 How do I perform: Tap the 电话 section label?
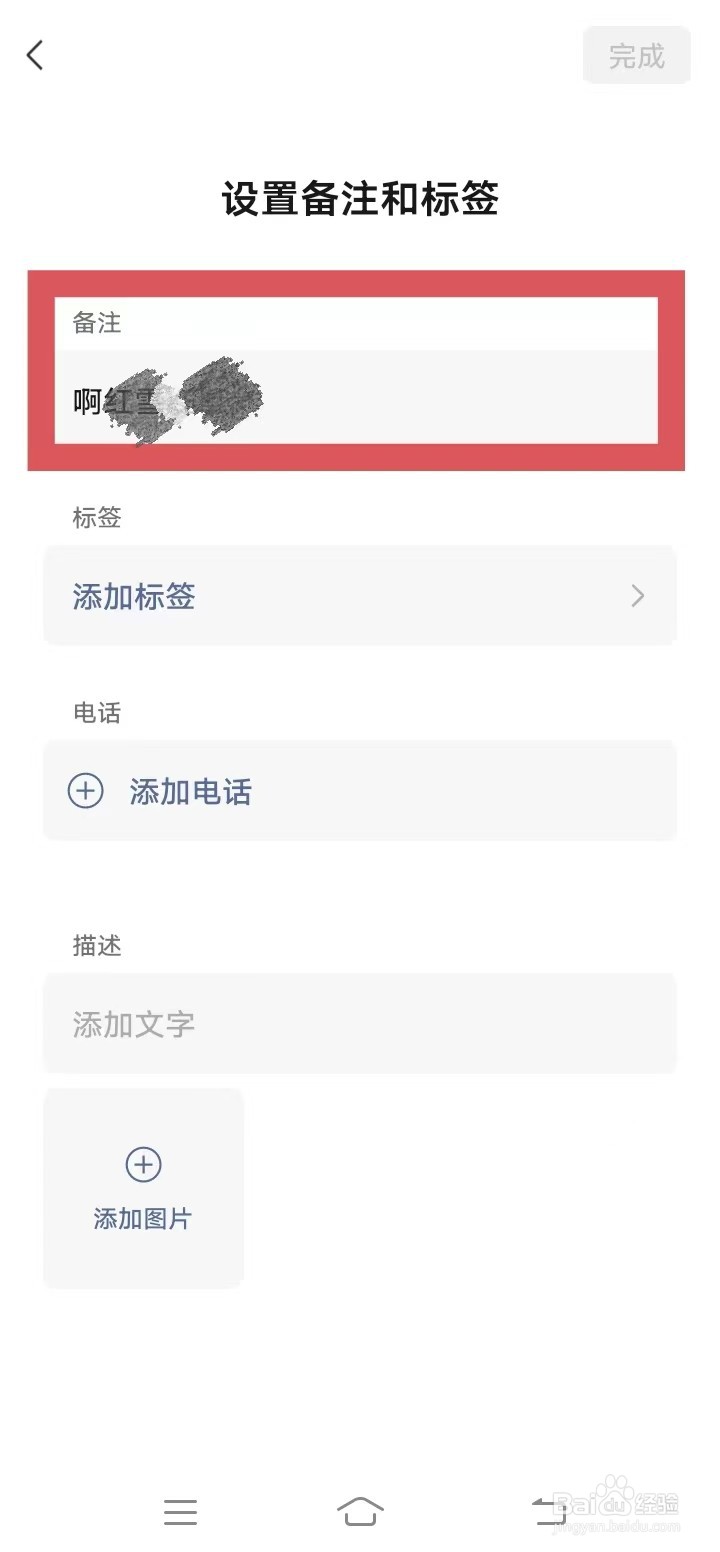click(97, 713)
